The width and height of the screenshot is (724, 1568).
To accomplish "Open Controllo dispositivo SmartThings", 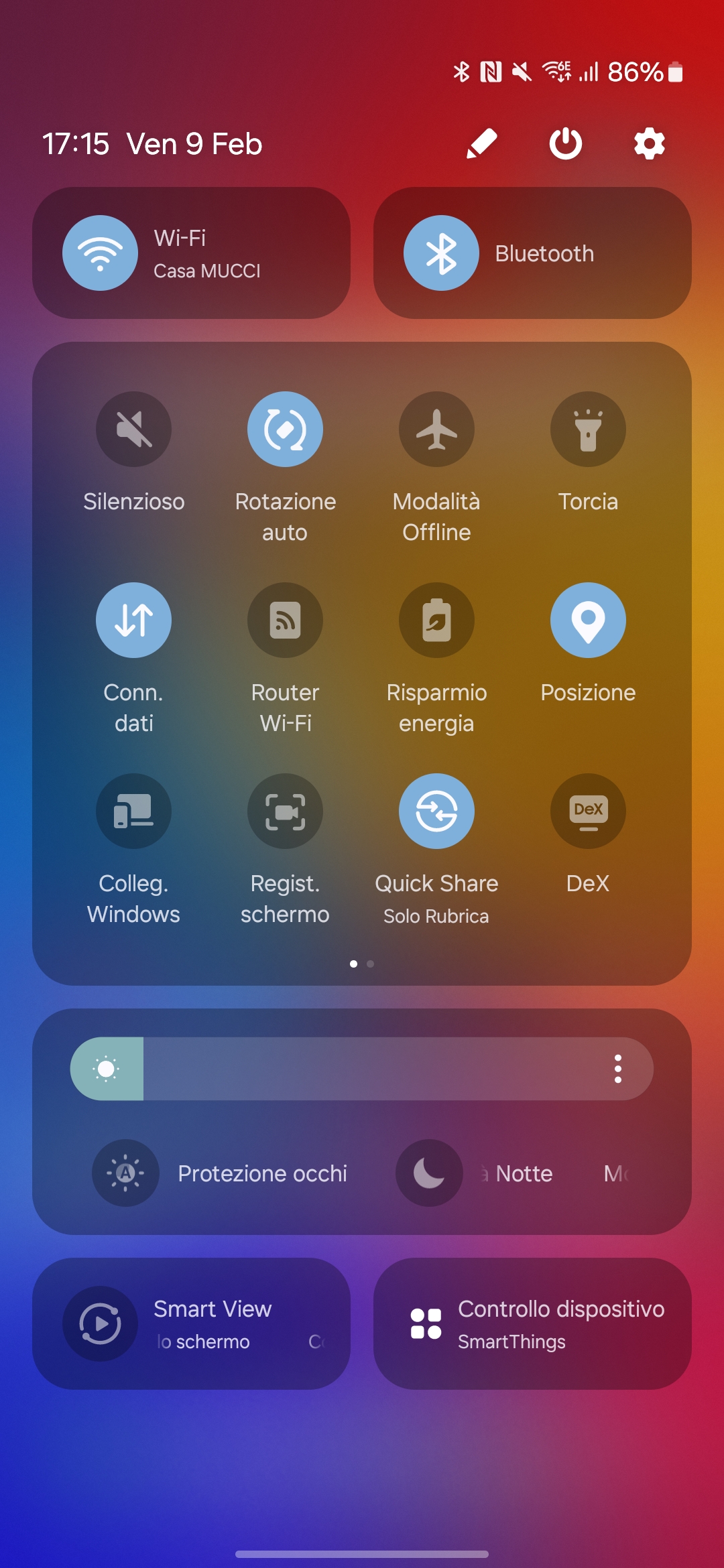I will pos(532,1323).
